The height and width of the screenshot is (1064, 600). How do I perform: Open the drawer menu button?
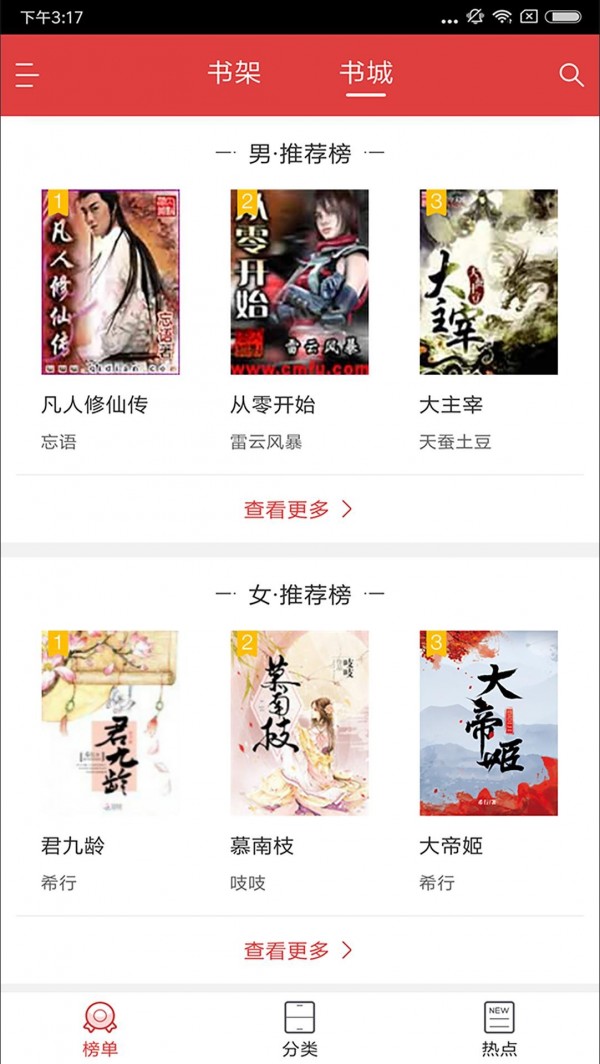click(27, 75)
